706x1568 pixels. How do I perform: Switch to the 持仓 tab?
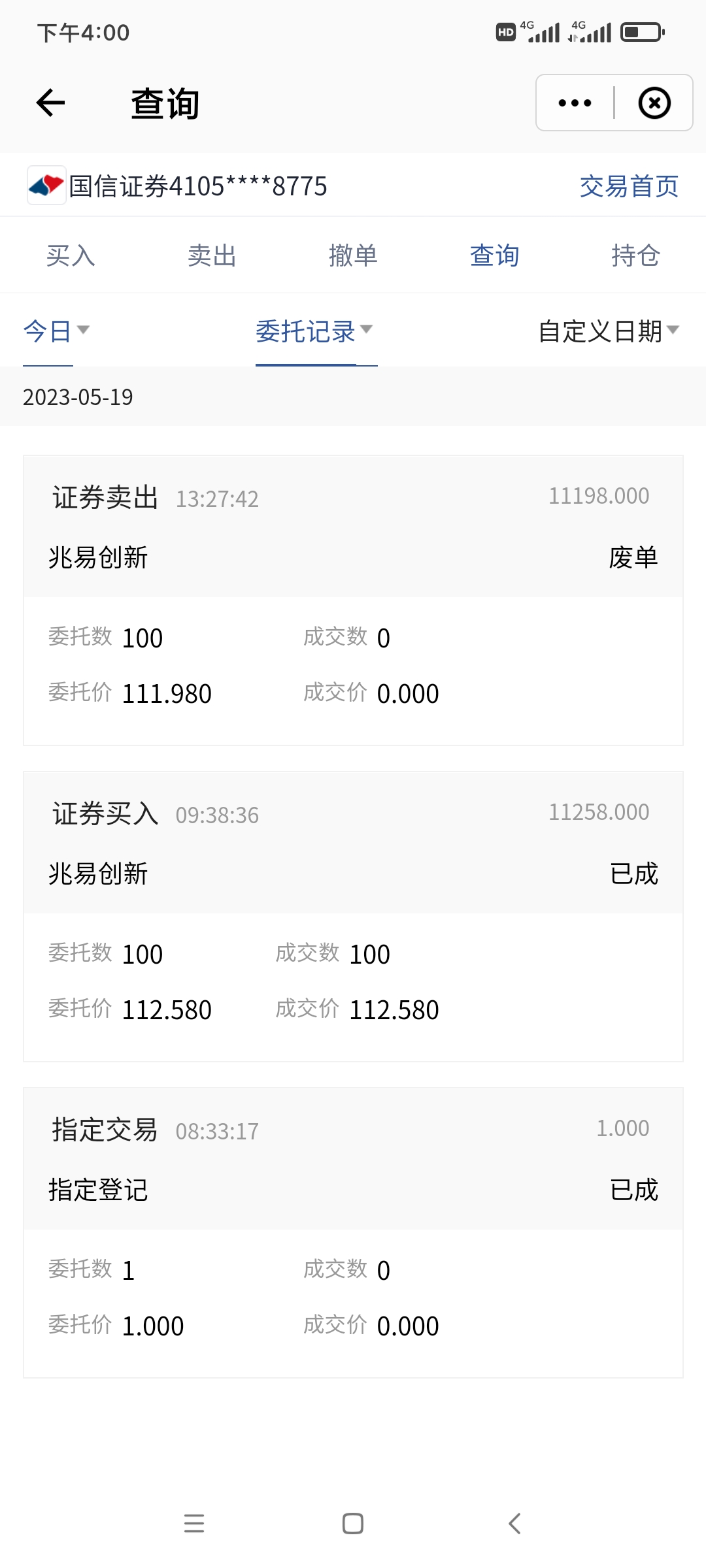pos(635,255)
